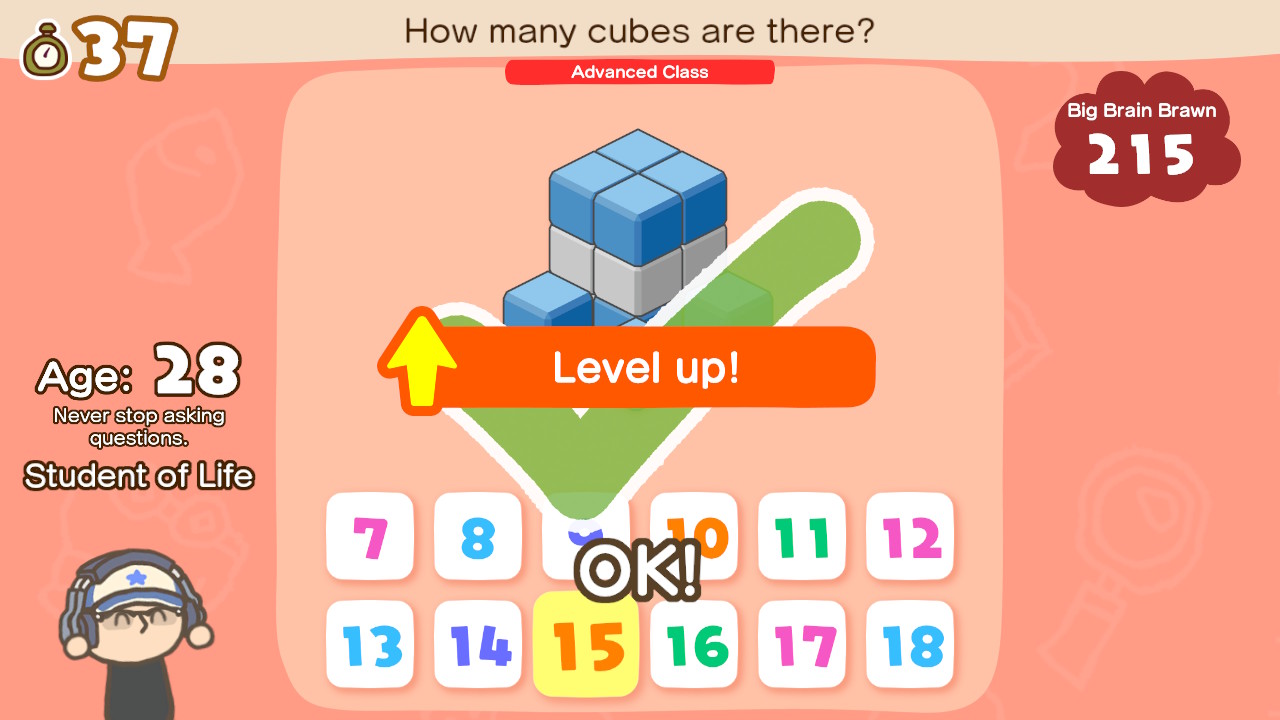Choose answer 18
This screenshot has height=720, width=1280.
click(910, 645)
